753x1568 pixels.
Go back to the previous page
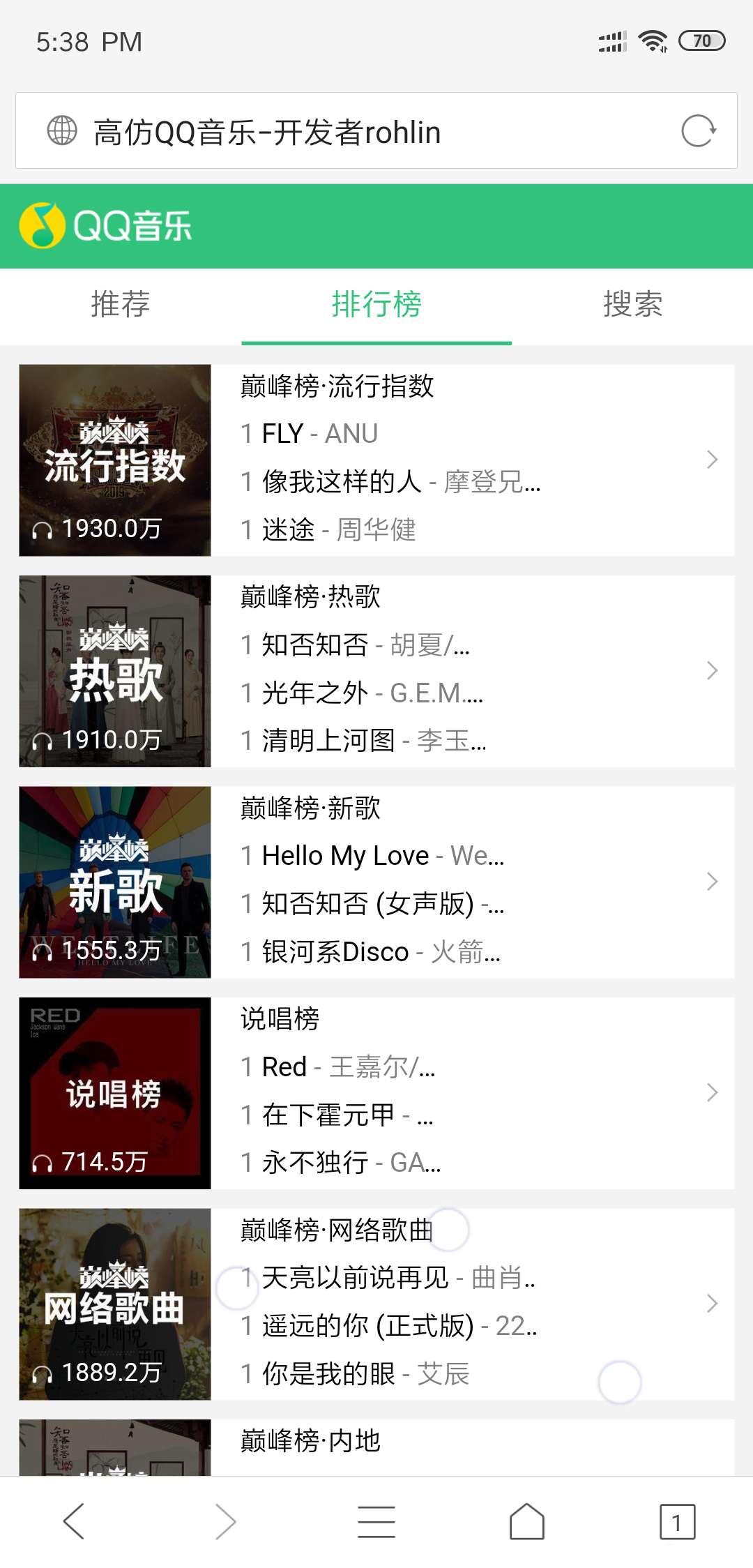(x=75, y=1521)
